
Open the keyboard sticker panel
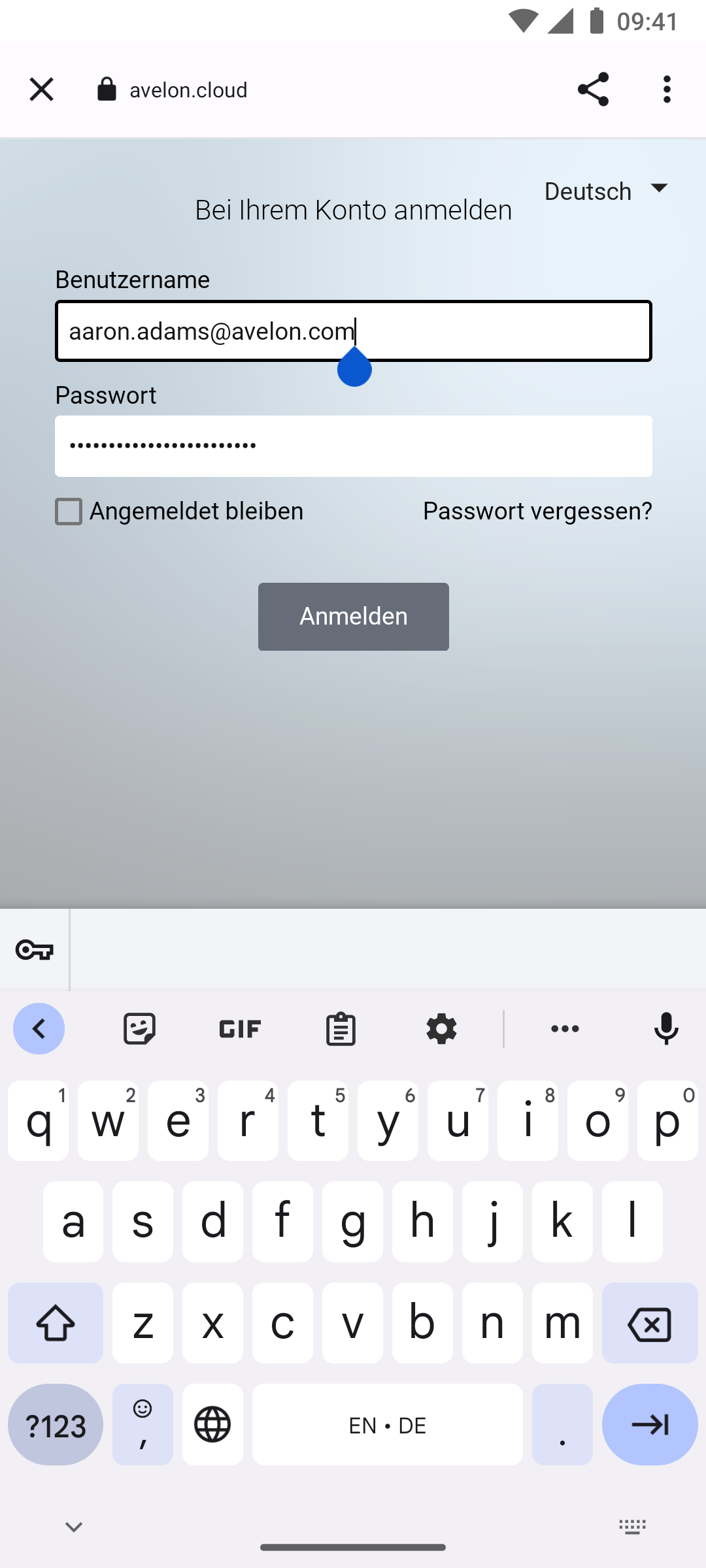click(x=139, y=1029)
